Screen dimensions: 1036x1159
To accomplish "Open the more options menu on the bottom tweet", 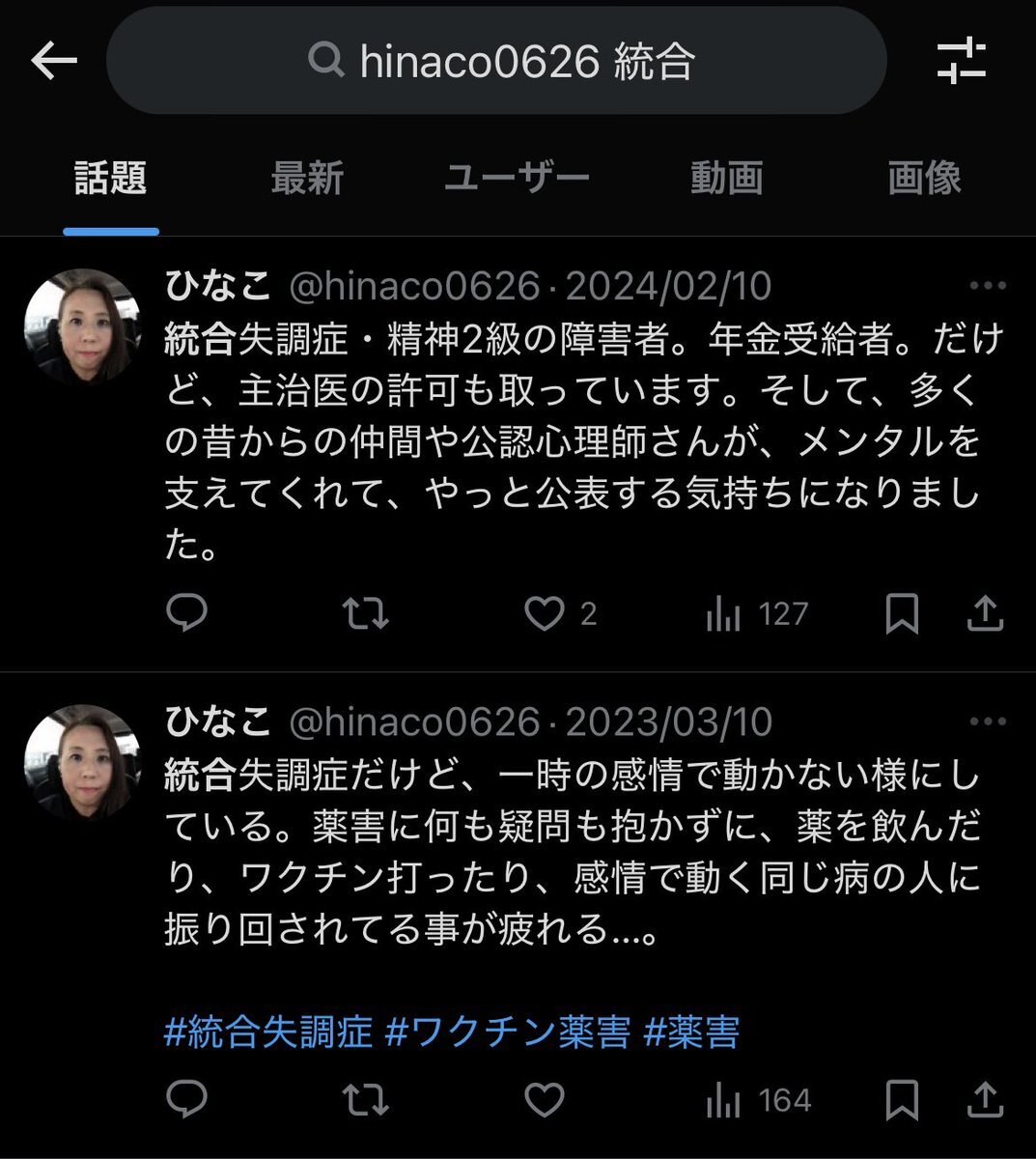I will point(988,720).
